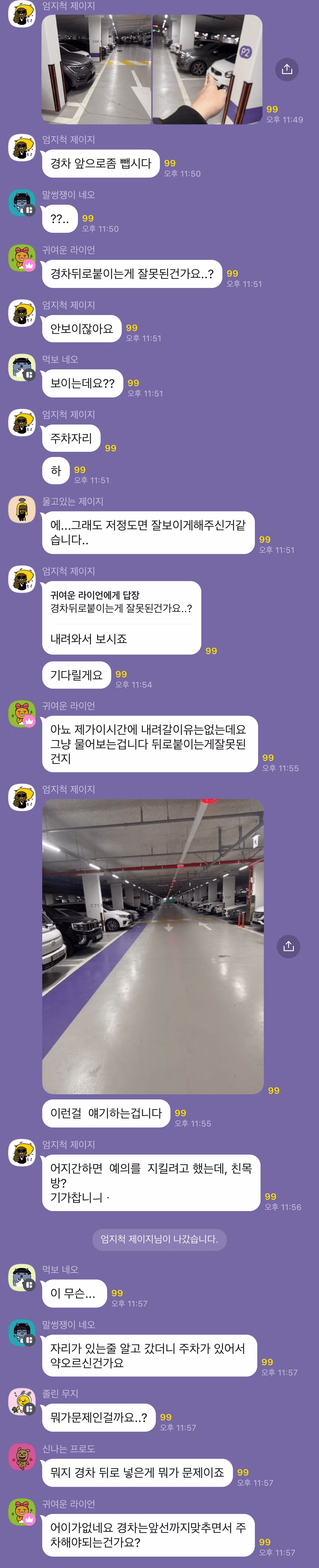The image size is (319, 1568).
Task: Jump to quoted 귀여운 라이언 message in reply
Action: (x=121, y=602)
